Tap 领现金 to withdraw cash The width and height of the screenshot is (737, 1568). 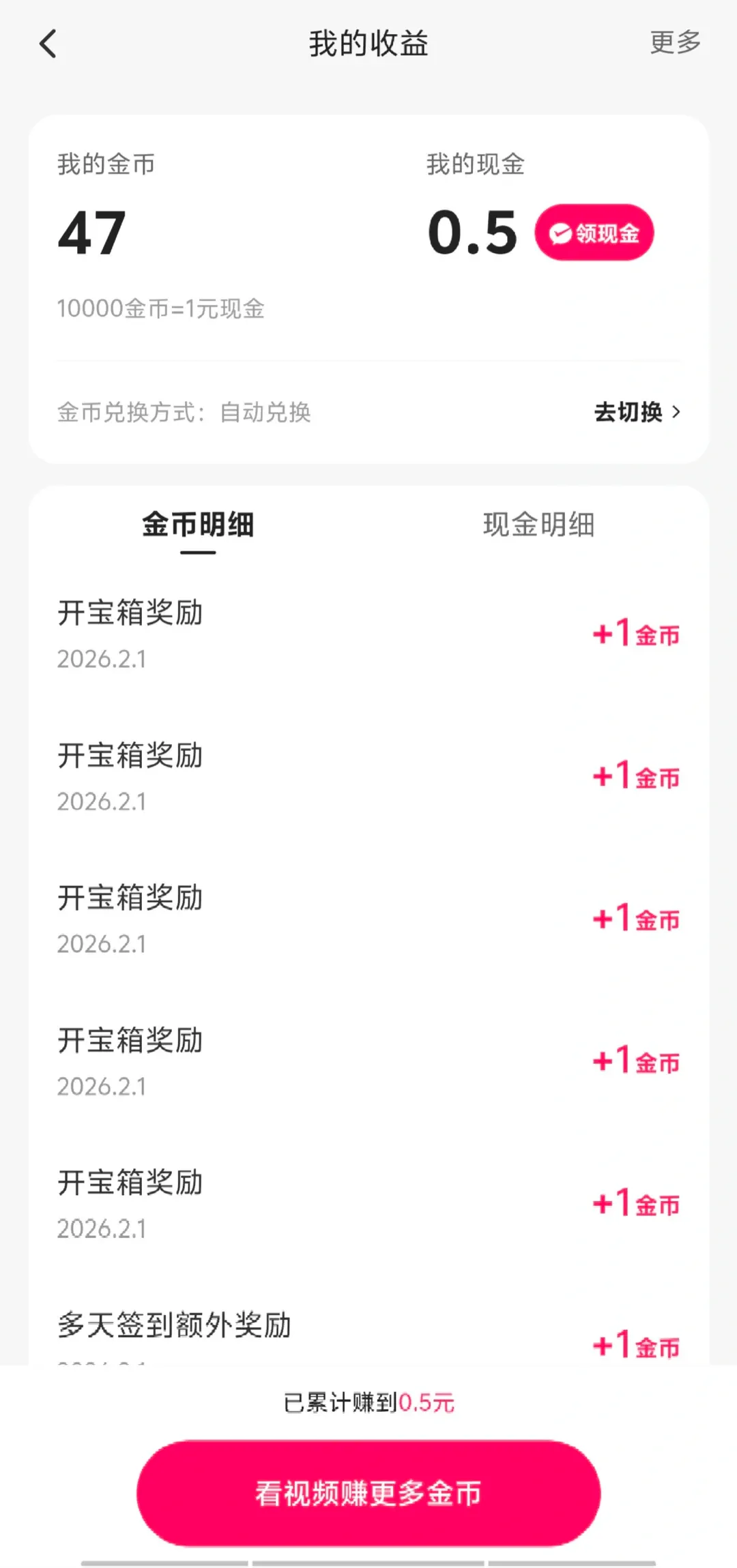point(594,233)
